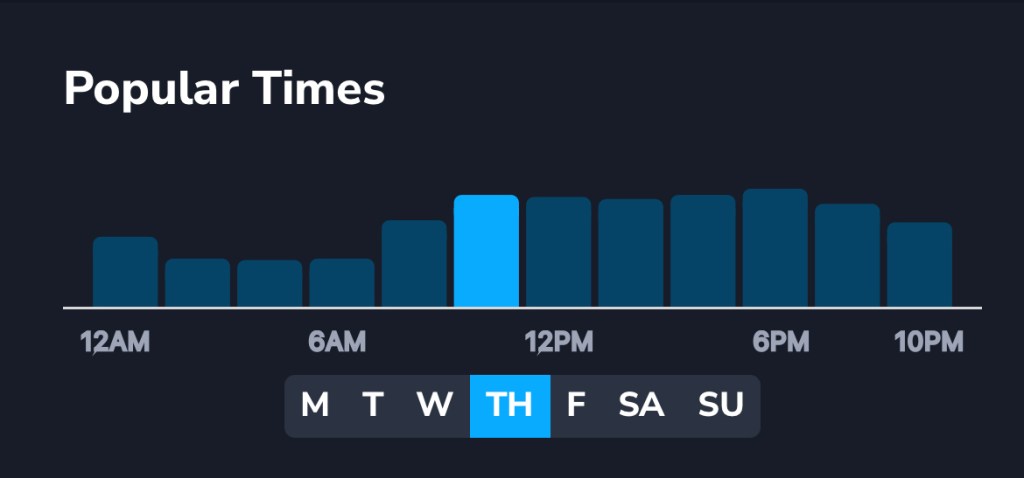Switch to Friday popular times
Screen dimensions: 1024x478
tap(576, 406)
